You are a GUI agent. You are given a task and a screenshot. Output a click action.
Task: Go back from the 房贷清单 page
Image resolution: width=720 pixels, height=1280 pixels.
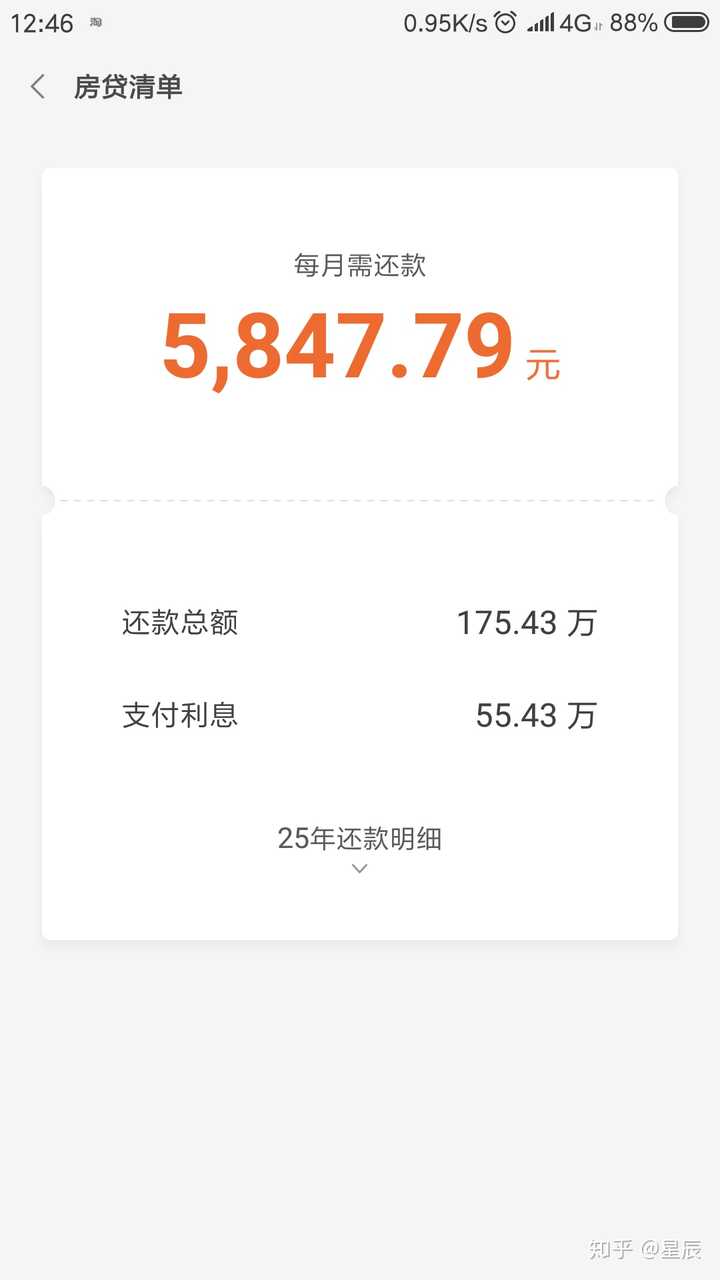38,87
